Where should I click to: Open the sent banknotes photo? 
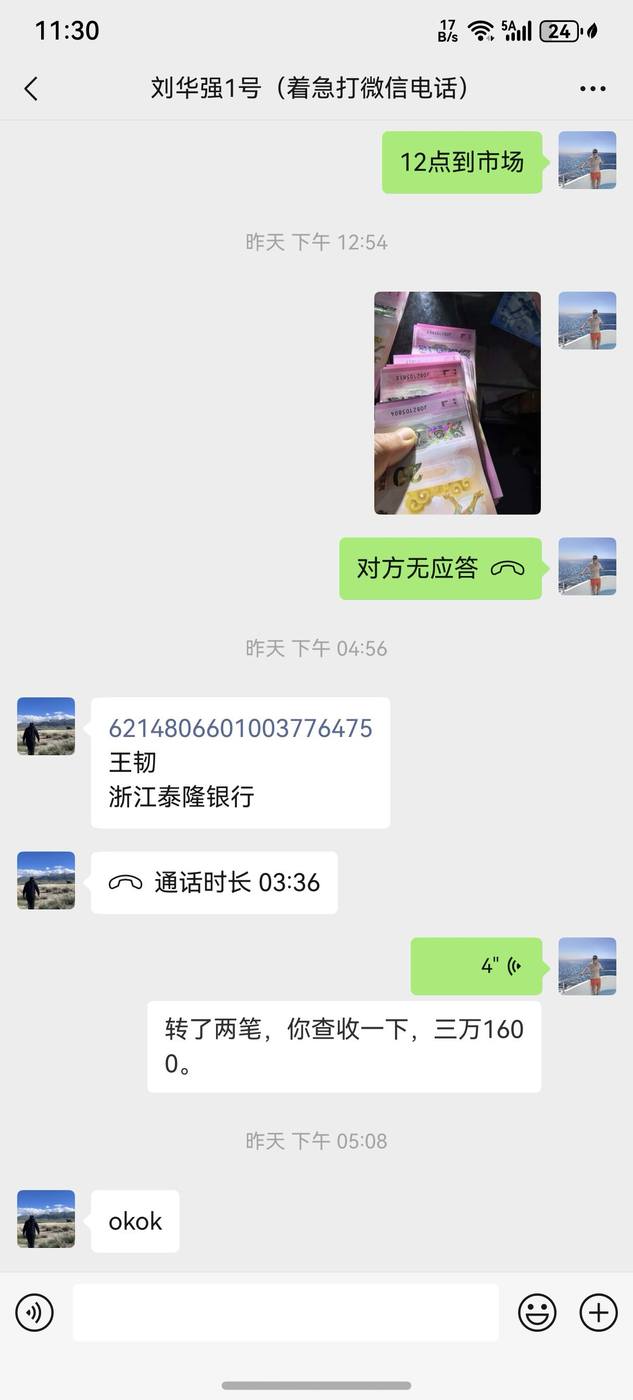(457, 403)
